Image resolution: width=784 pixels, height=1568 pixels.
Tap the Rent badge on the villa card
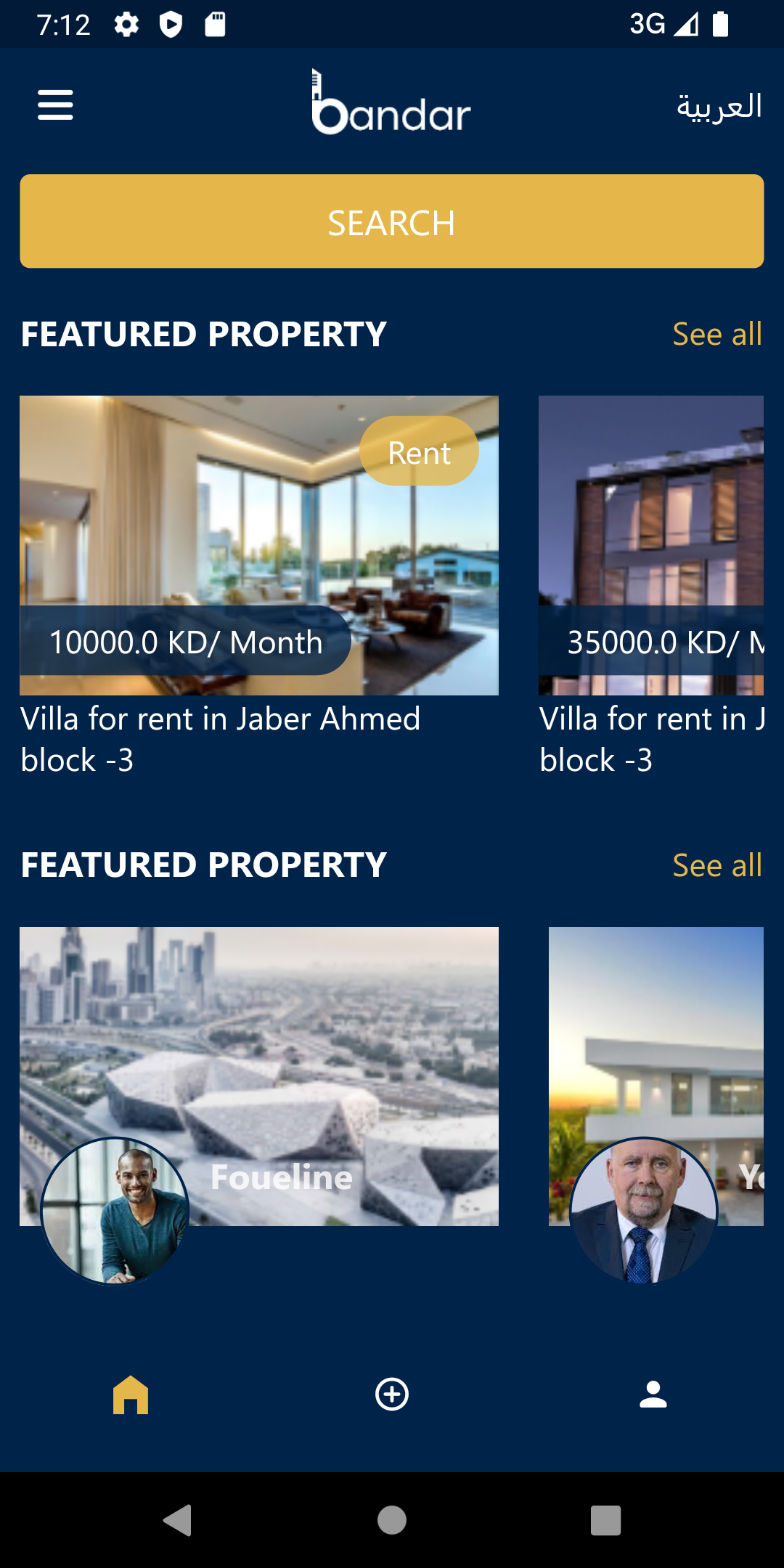(418, 451)
